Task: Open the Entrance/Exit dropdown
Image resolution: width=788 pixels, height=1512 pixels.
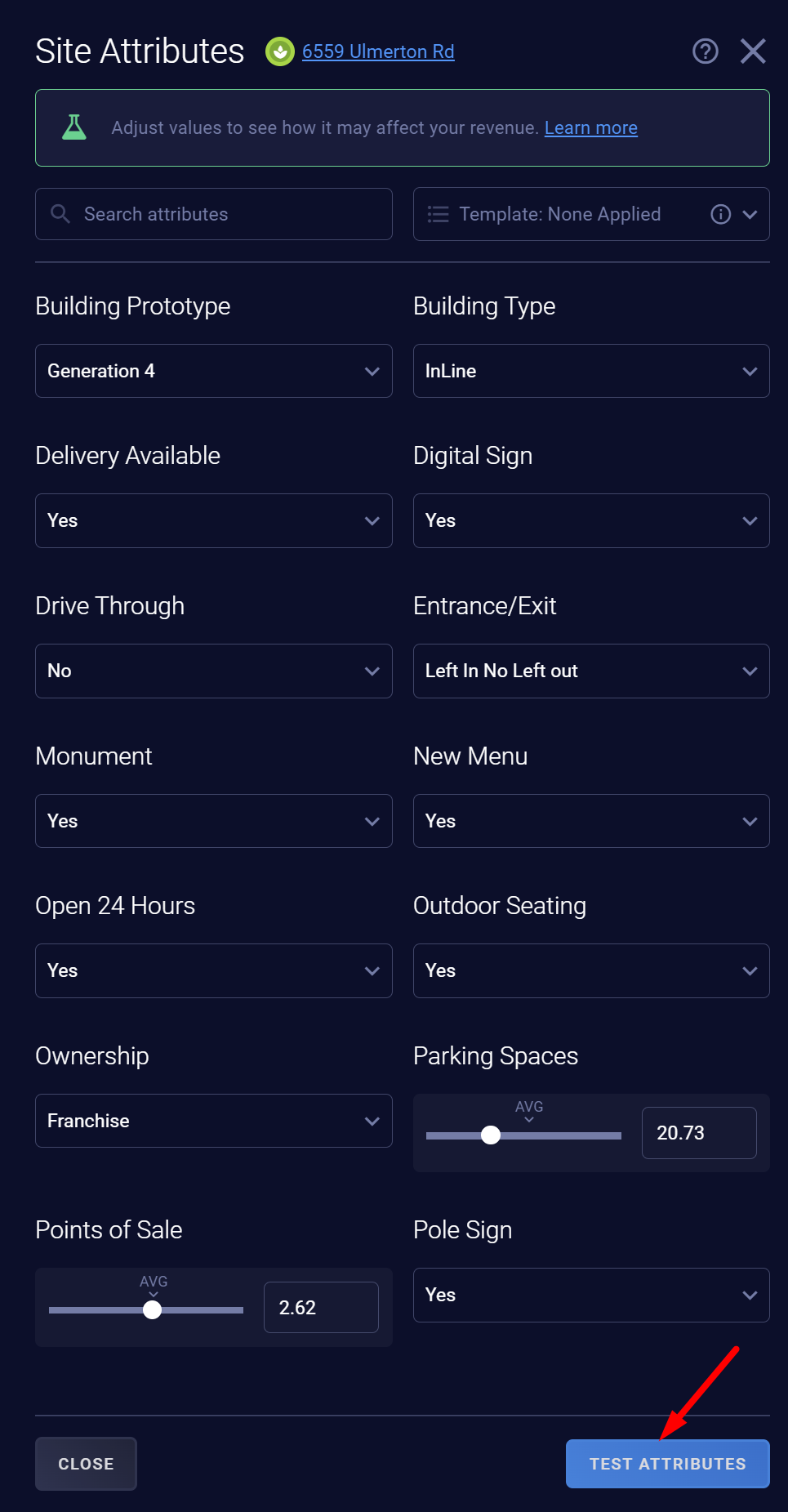Action: pyautogui.click(x=591, y=671)
